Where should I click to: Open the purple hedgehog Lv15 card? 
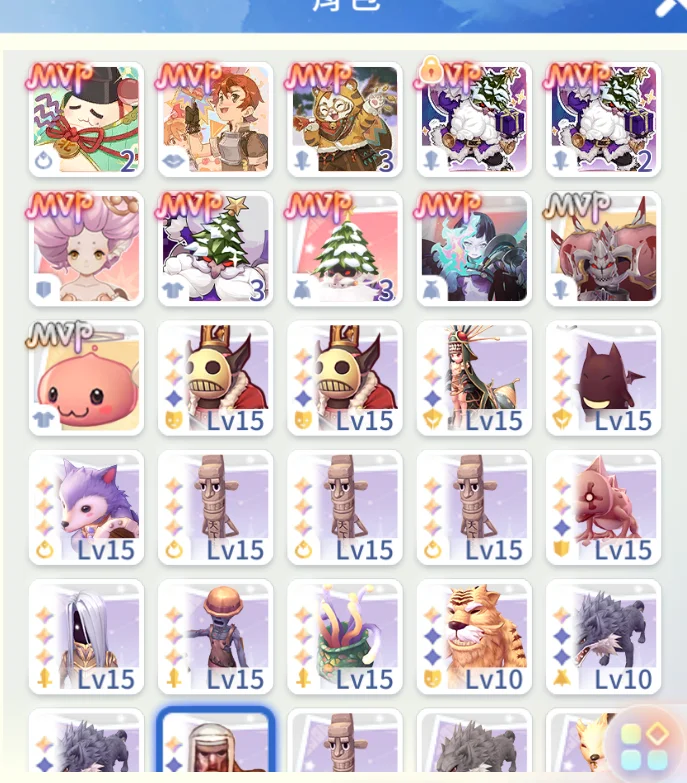click(86, 507)
